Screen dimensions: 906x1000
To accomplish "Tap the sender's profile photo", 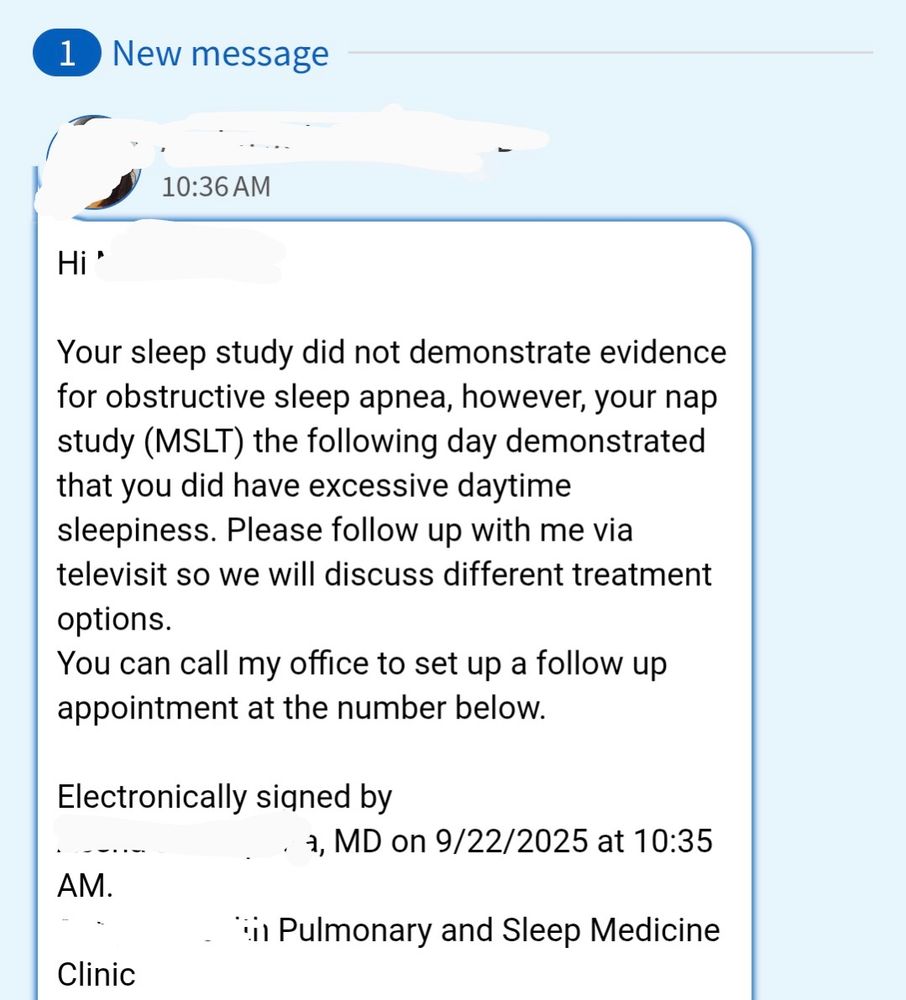I will pos(94,162).
